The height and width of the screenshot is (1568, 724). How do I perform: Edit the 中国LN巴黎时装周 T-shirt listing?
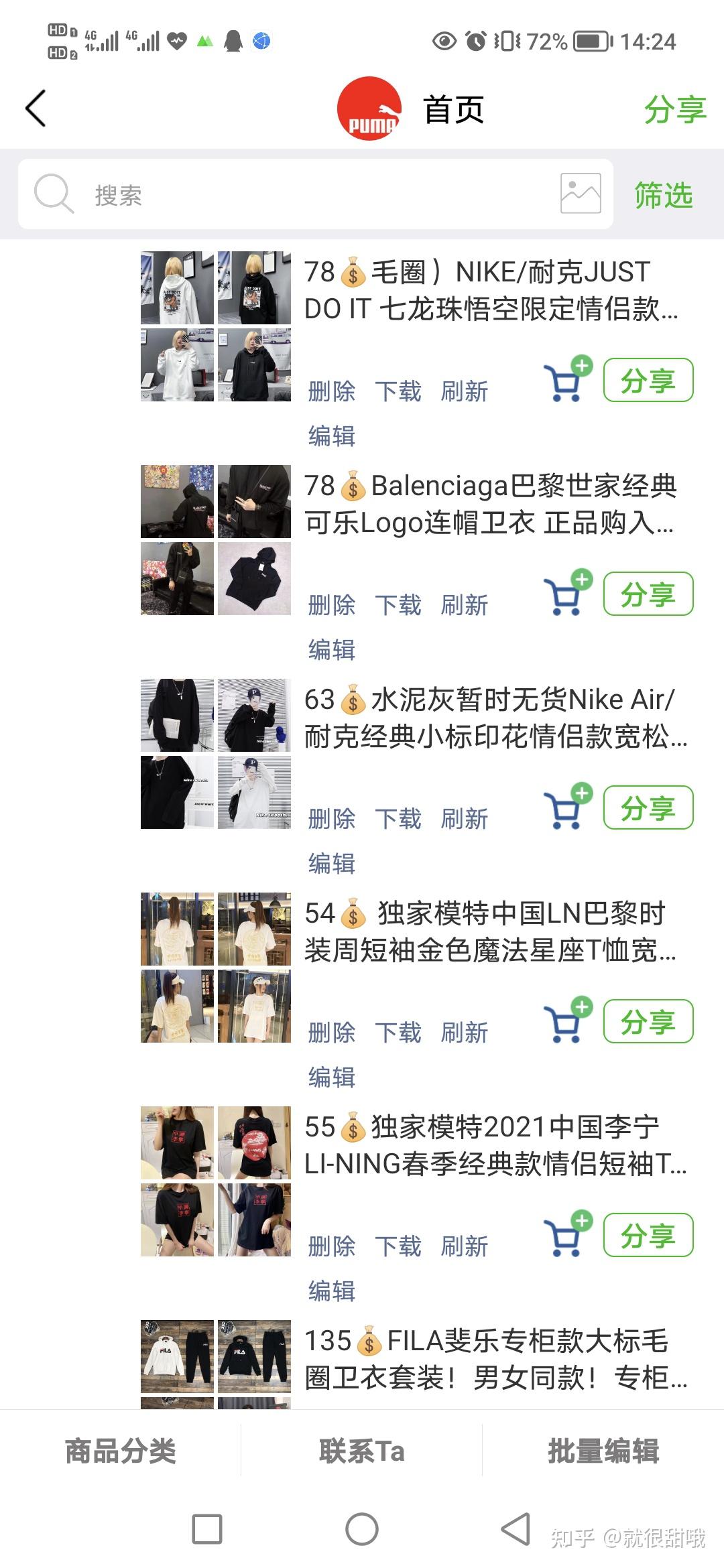pos(332,1077)
